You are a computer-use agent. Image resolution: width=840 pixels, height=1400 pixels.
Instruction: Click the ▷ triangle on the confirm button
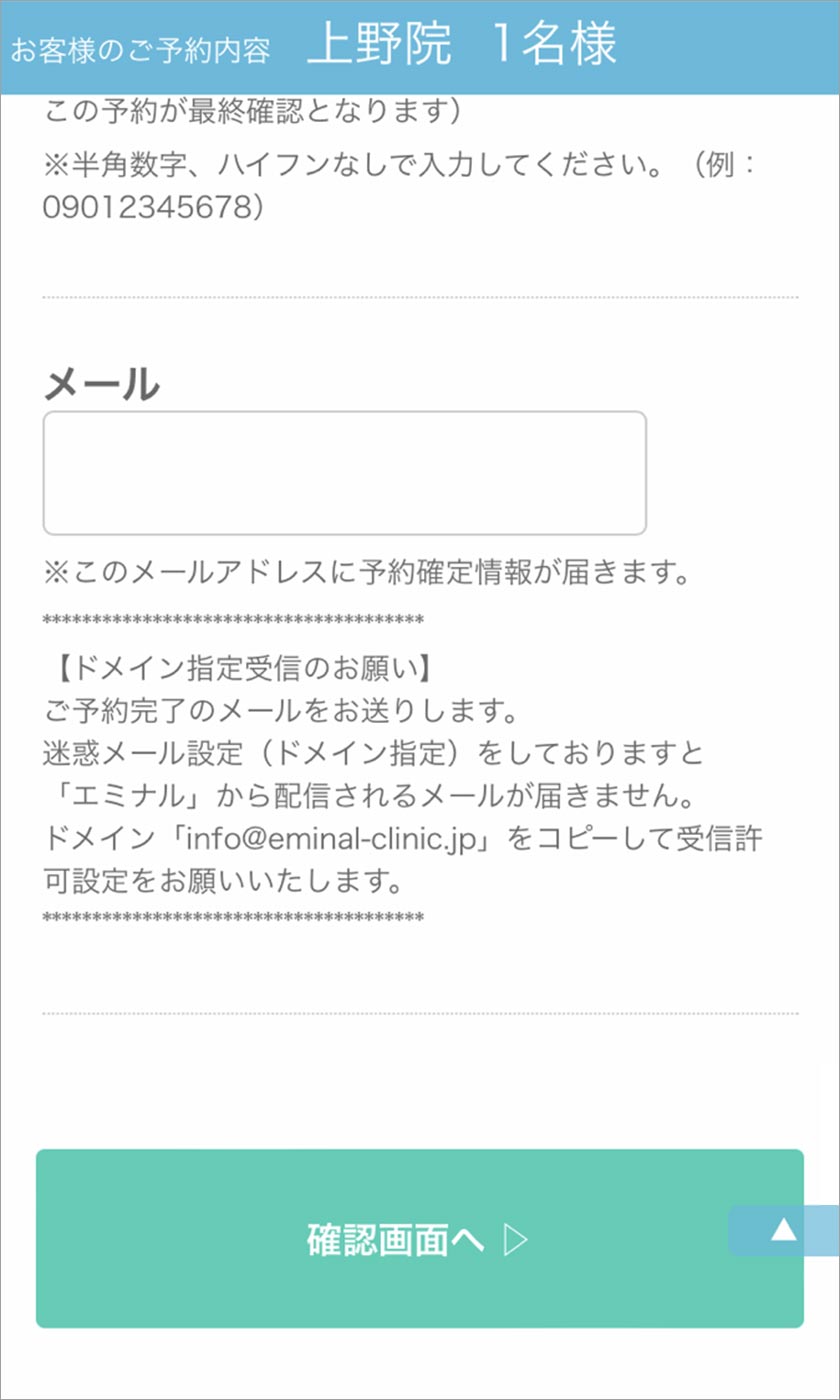[x=515, y=1242]
